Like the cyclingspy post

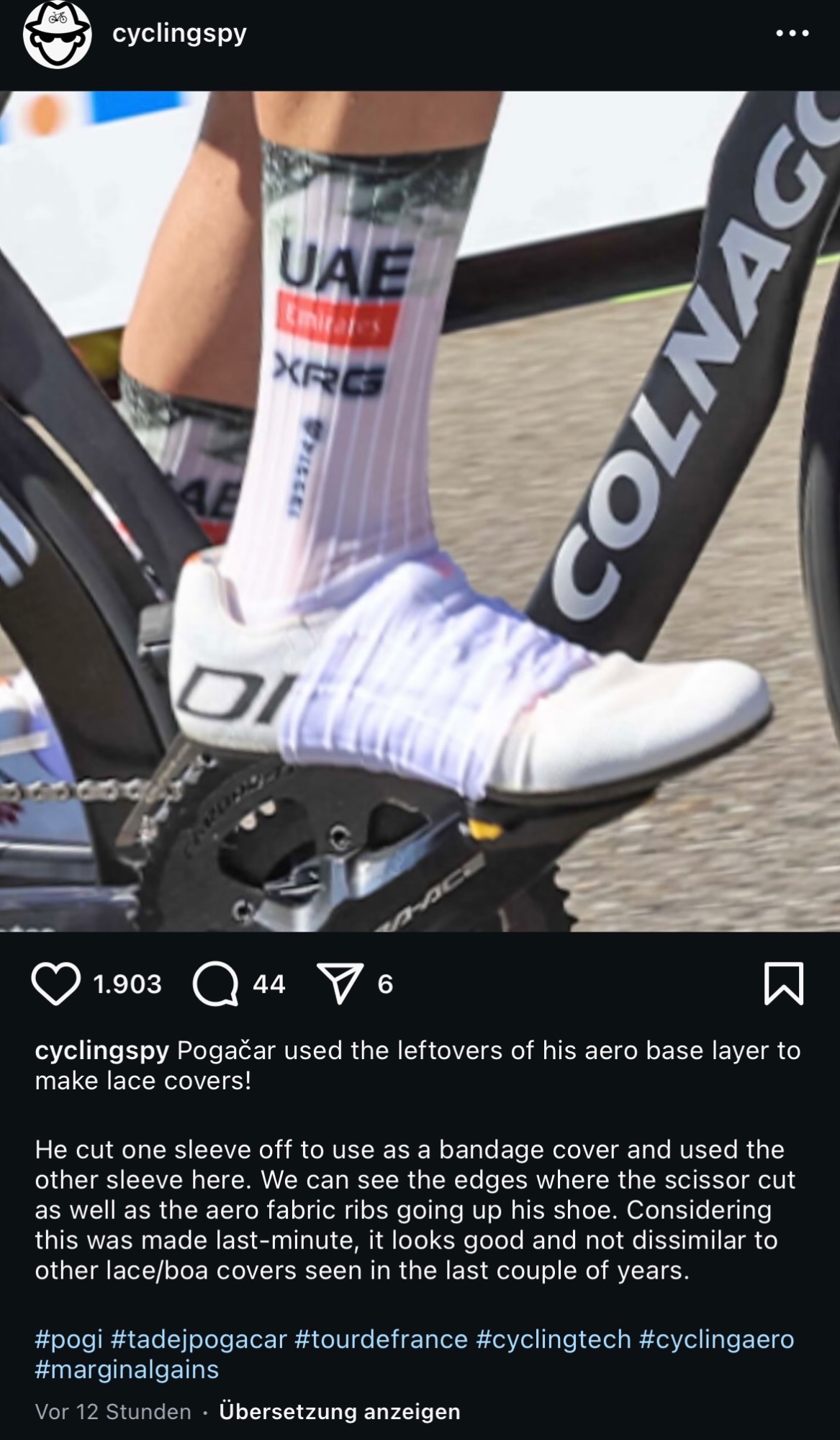pos(56,984)
